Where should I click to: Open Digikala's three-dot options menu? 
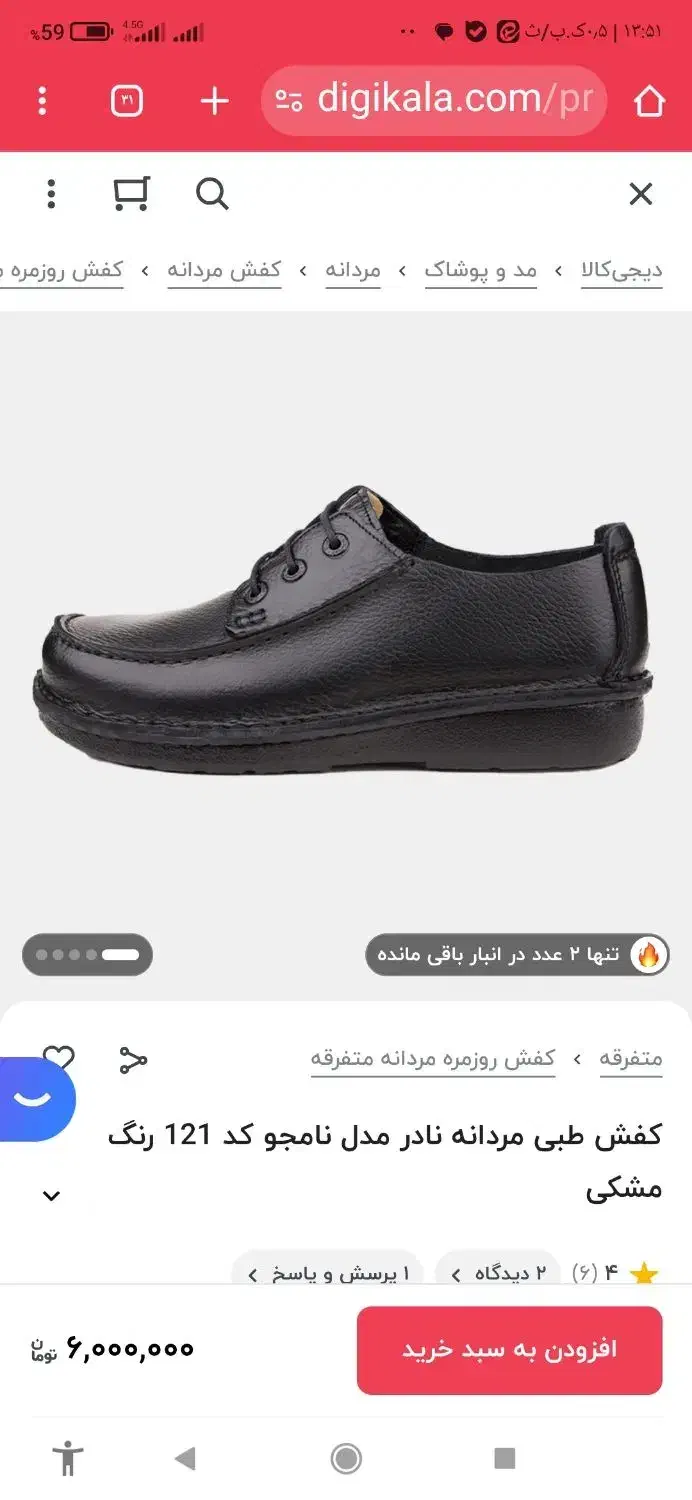click(x=51, y=194)
